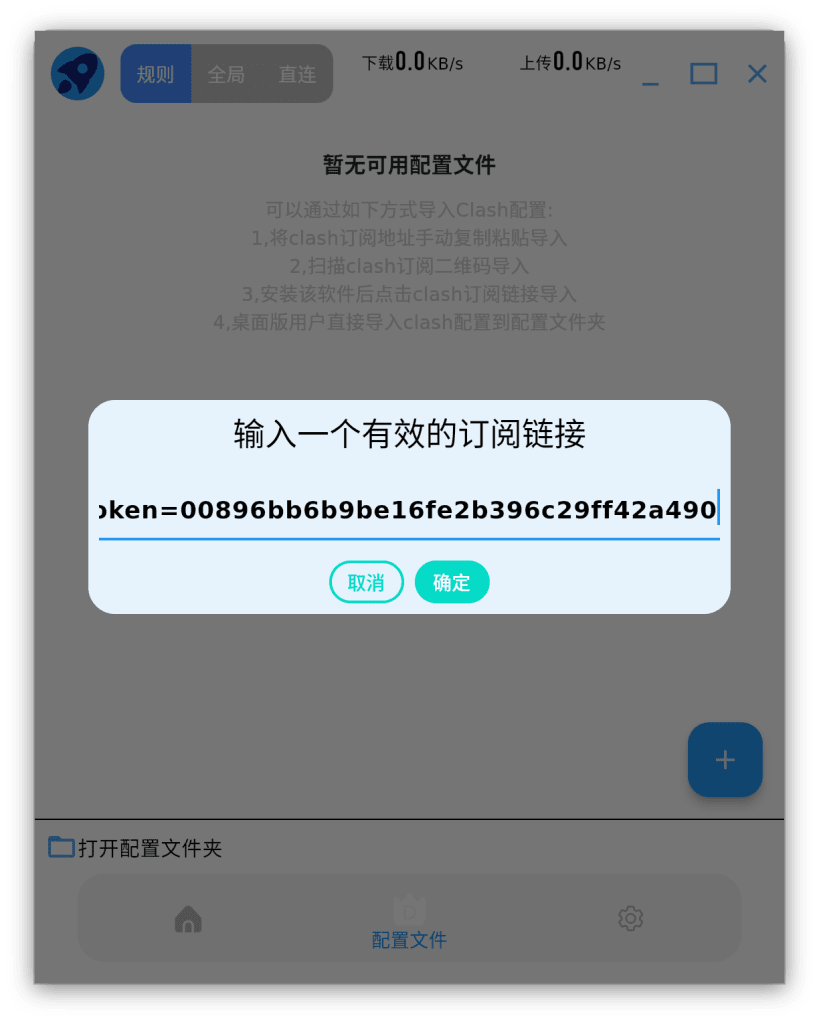The height and width of the screenshot is (1022, 819).
Task: Cancel the dialog with 取消
Action: tap(366, 582)
